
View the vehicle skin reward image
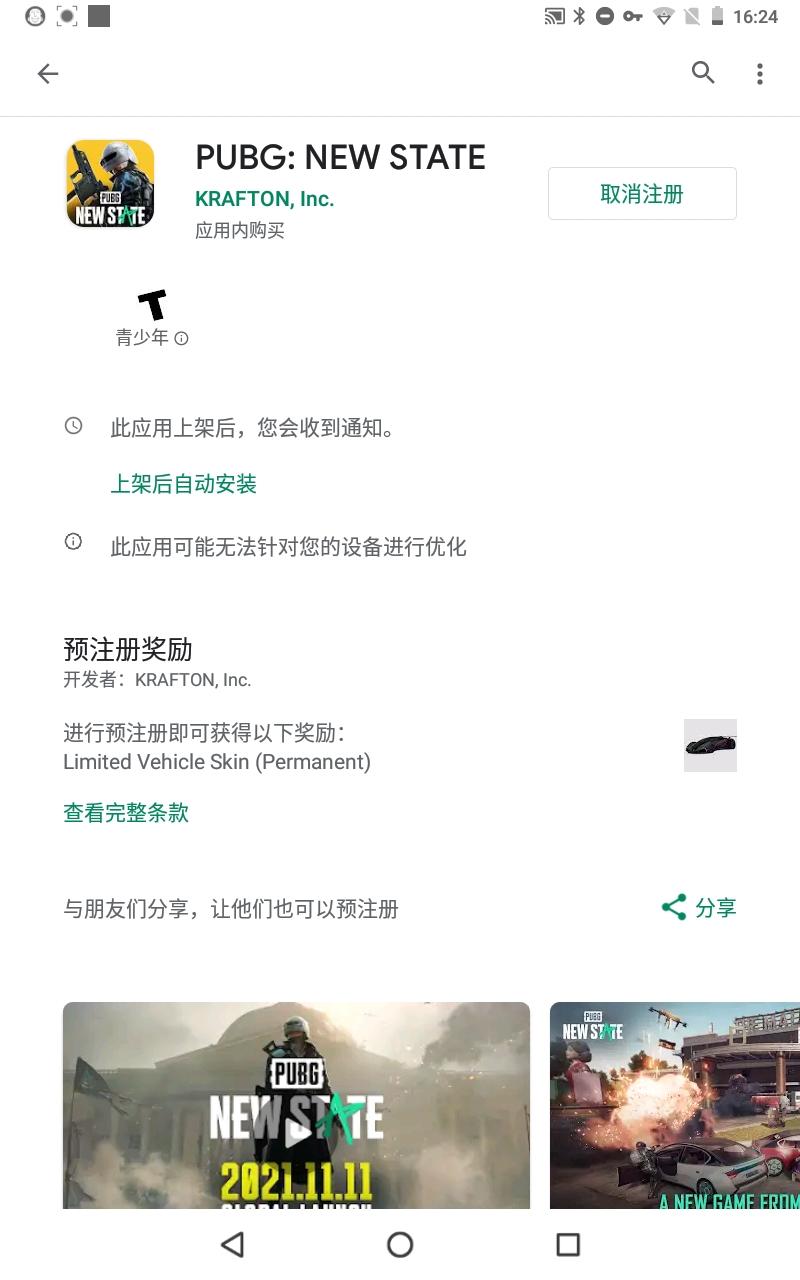click(710, 746)
